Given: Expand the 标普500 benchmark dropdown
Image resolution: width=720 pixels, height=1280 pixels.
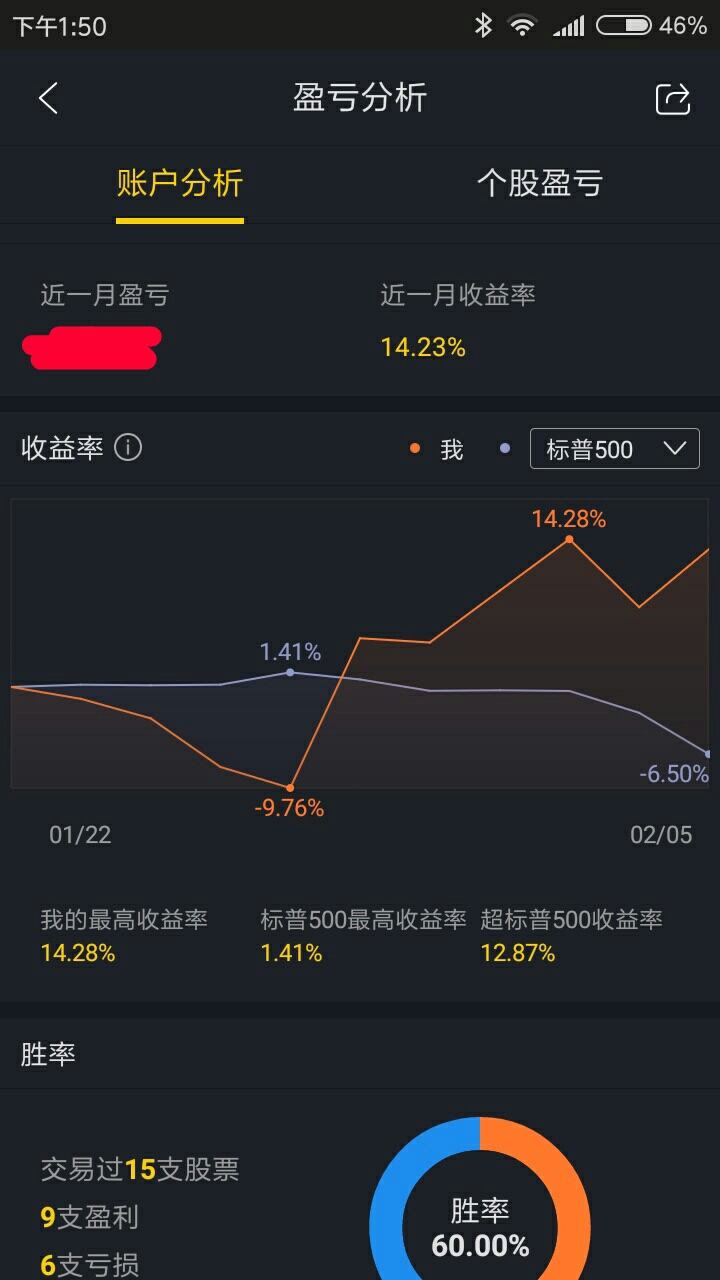Looking at the screenshot, I should click(614, 449).
